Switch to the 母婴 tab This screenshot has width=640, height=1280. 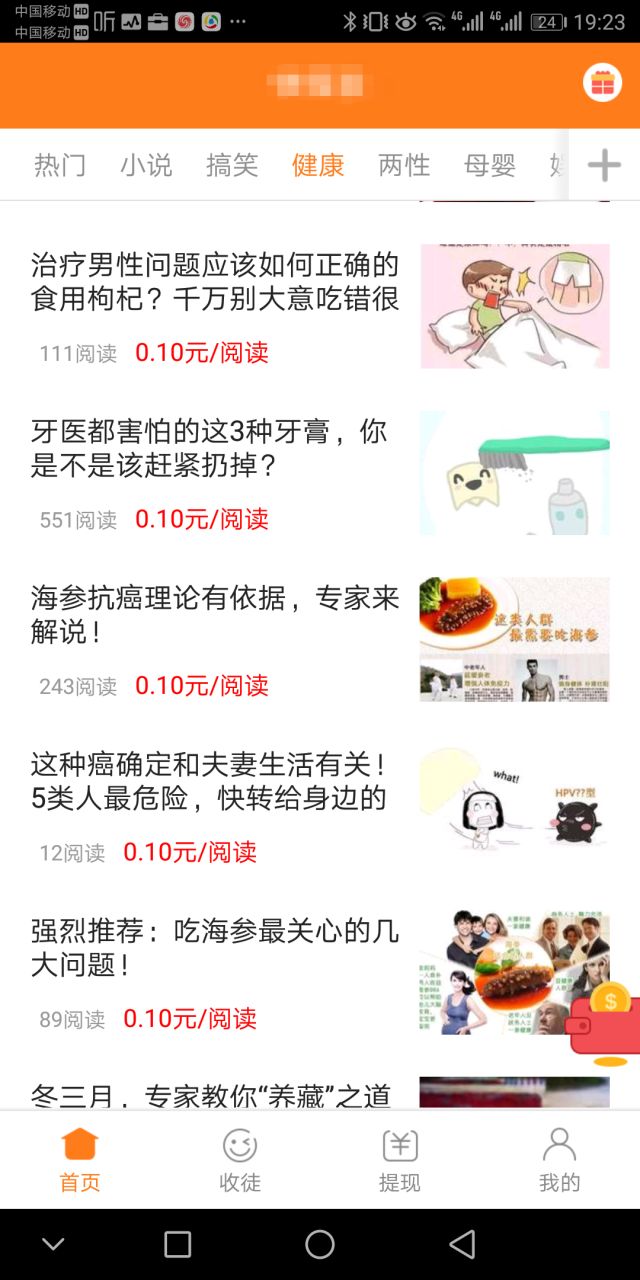490,165
